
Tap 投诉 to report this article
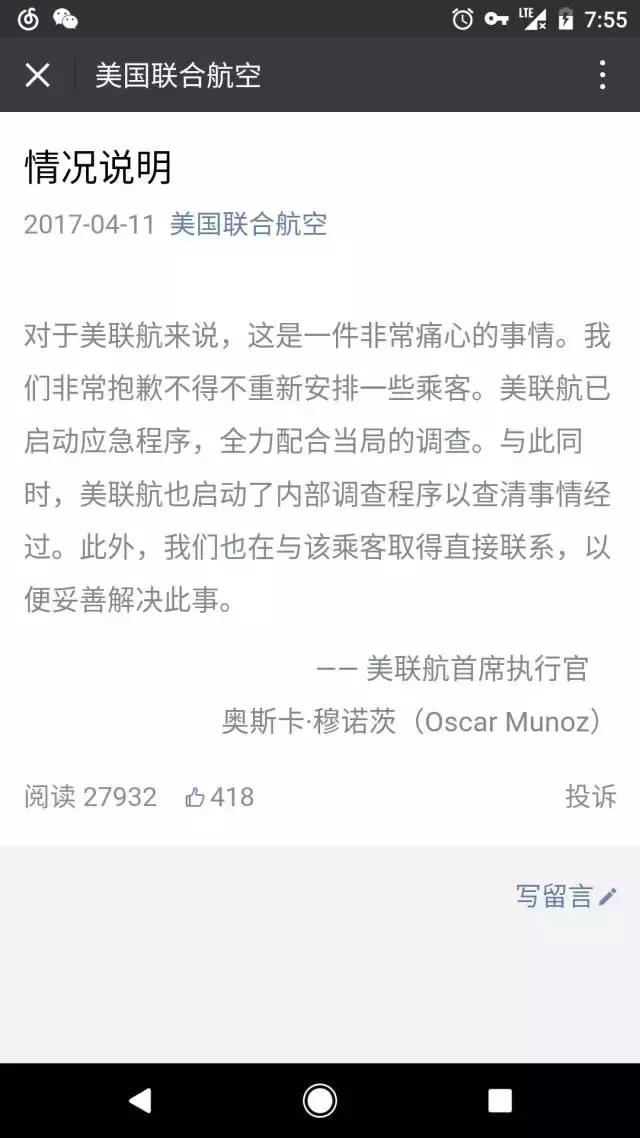[591, 796]
